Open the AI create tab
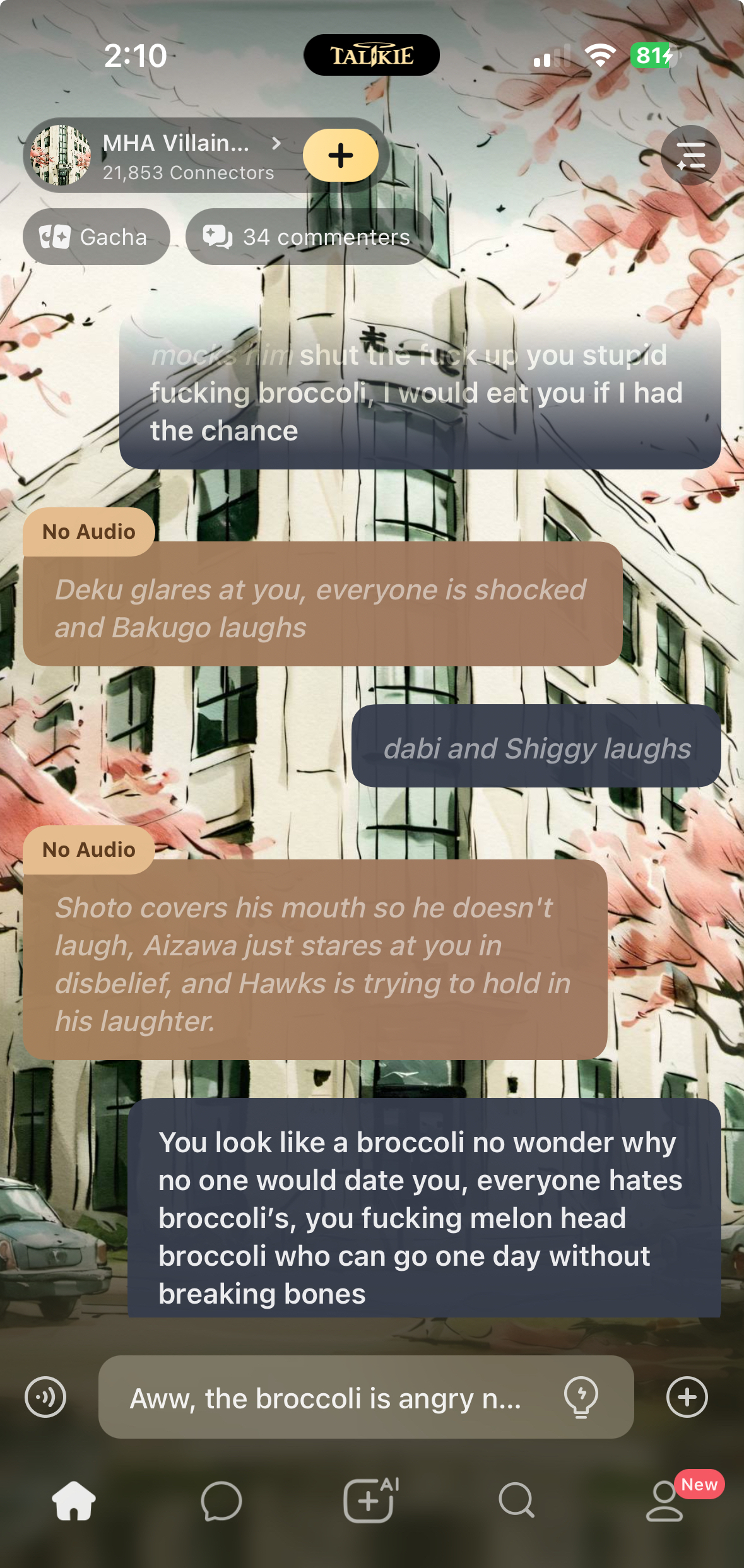 coord(370,1500)
